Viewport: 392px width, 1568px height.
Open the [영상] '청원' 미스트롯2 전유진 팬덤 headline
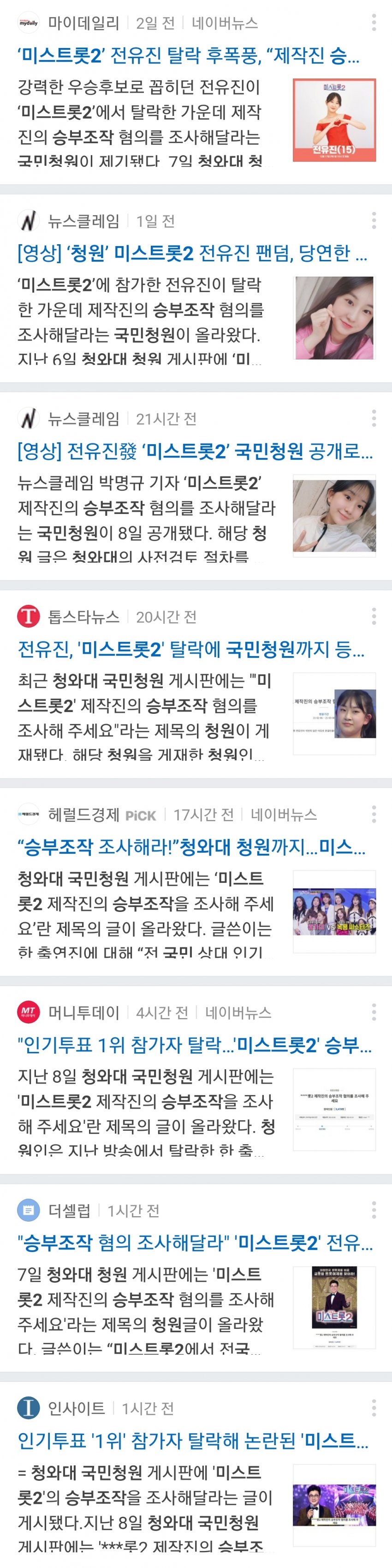[x=192, y=253]
